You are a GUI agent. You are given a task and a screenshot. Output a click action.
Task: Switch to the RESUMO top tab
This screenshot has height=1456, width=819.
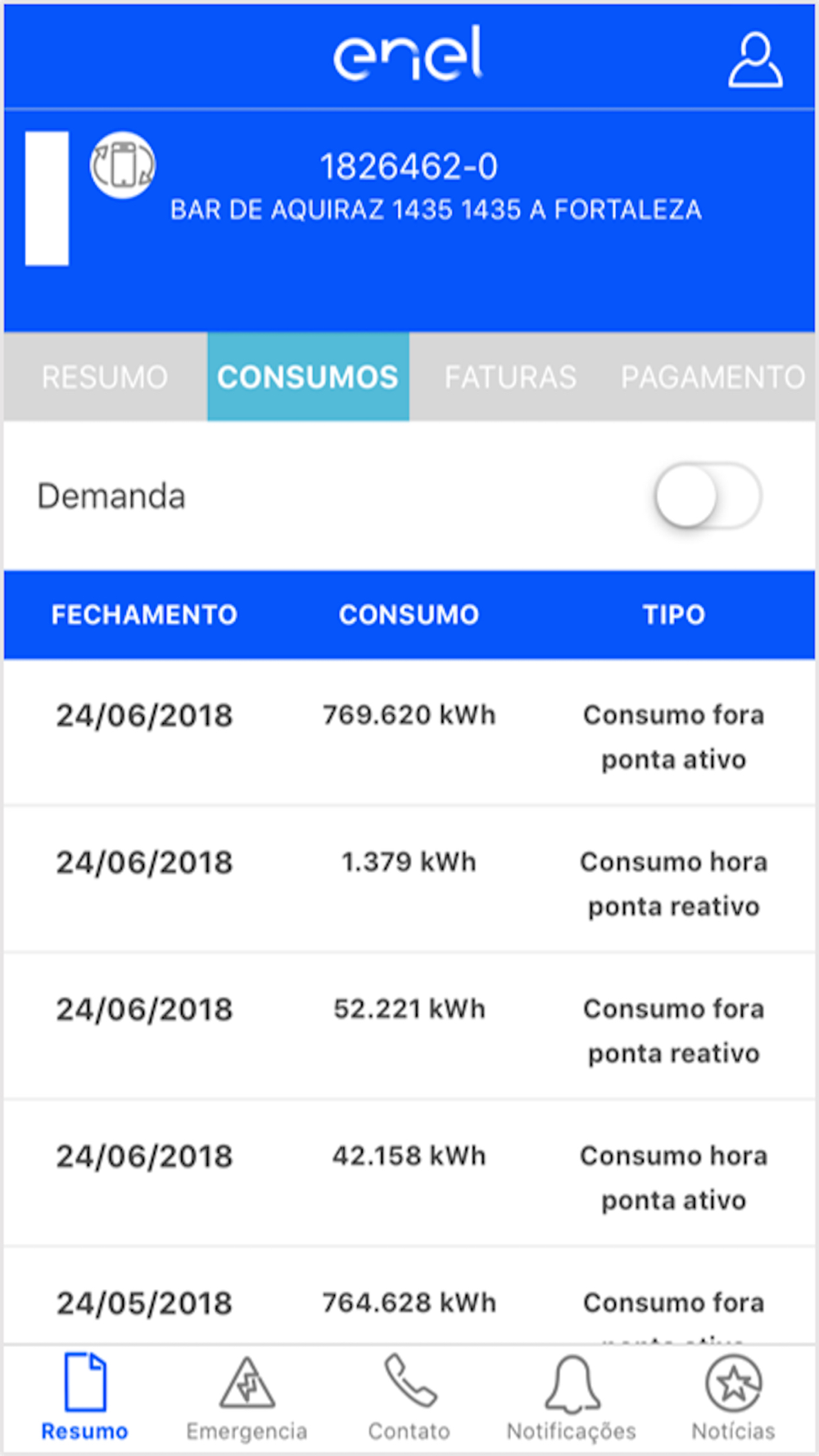[105, 377]
